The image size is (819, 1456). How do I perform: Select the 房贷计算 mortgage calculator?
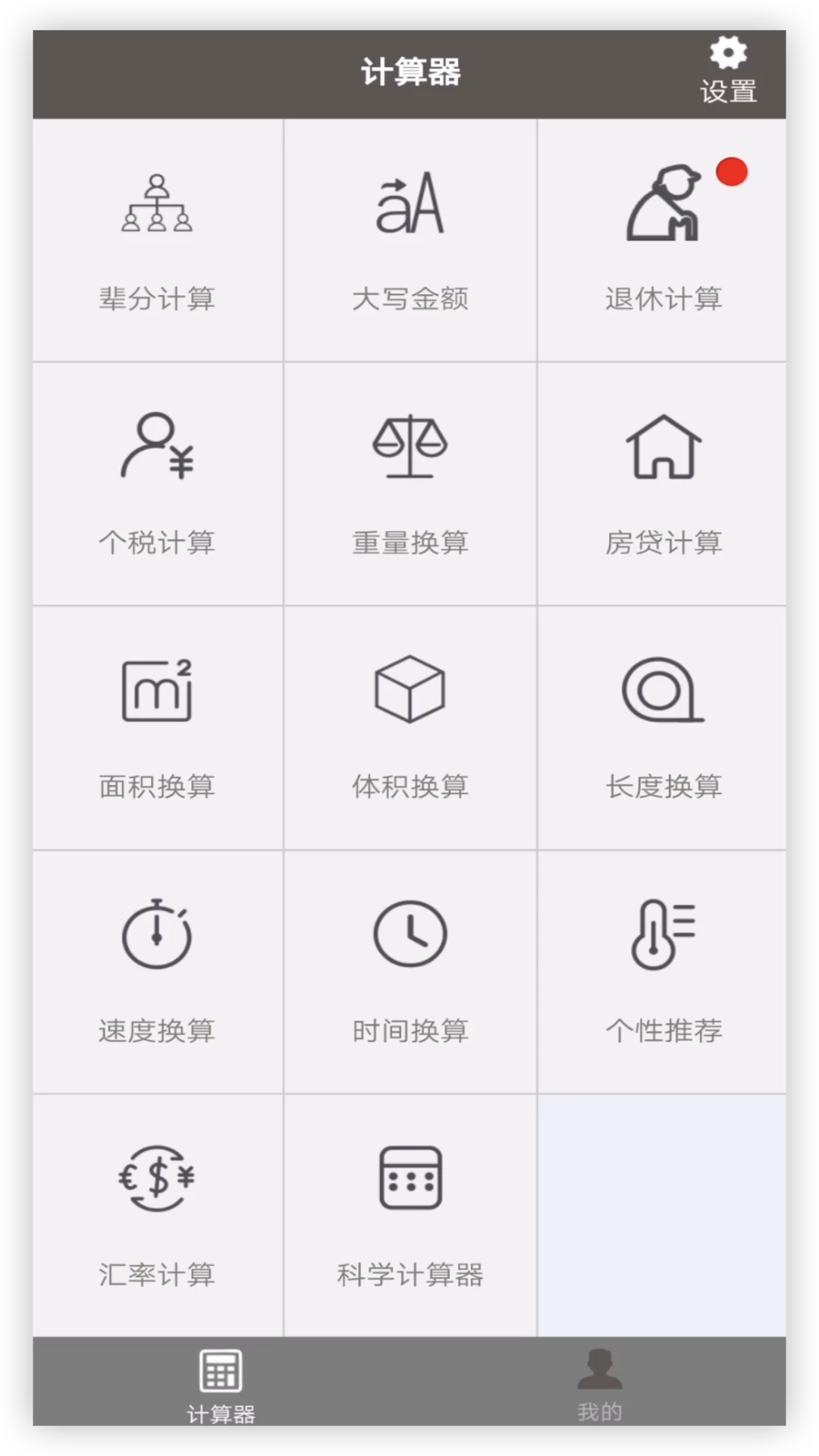click(662, 485)
